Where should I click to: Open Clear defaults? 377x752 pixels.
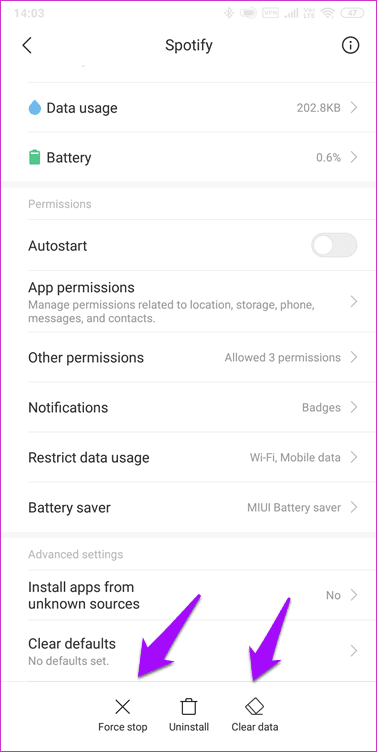[188, 651]
